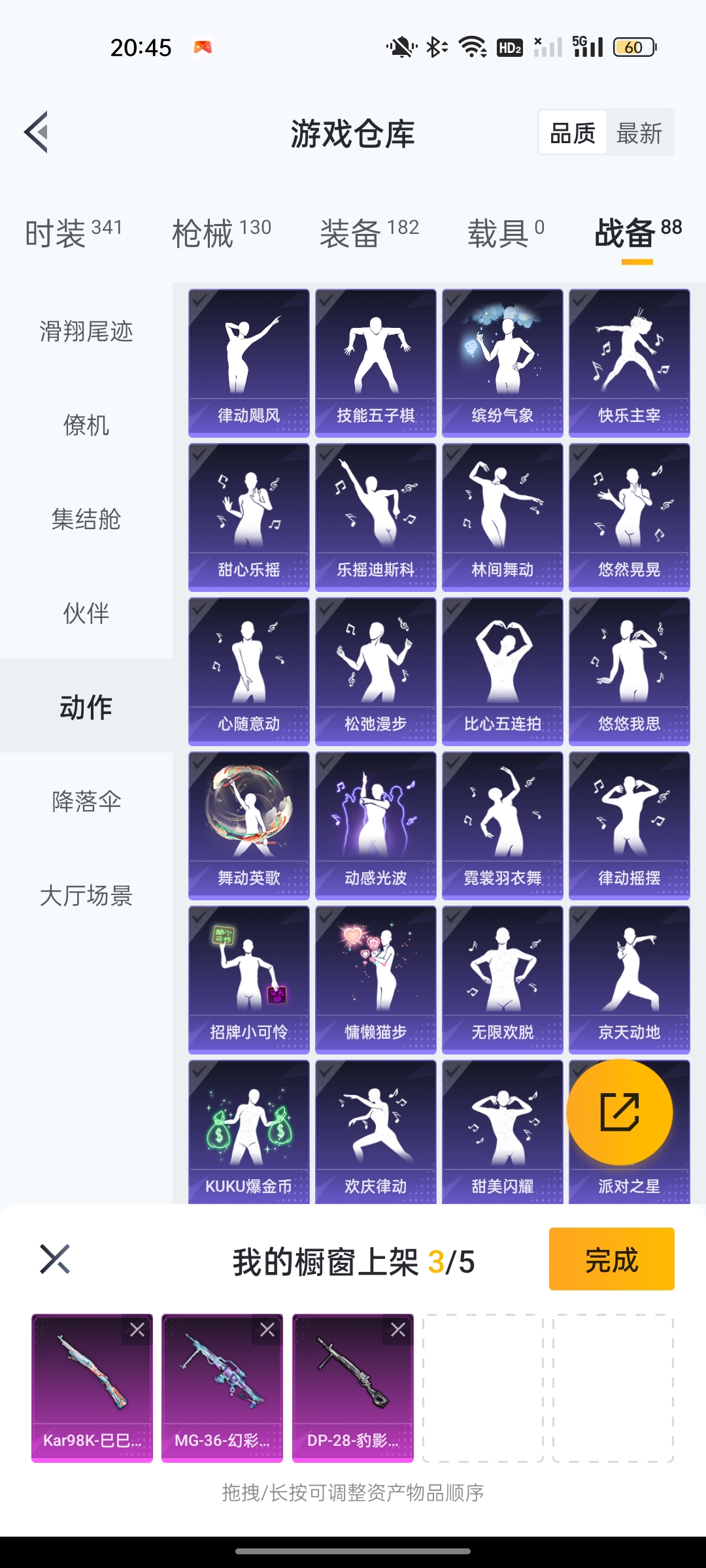Open the 滑翔尾迹 category
This screenshot has height=1568, width=706.
pos(86,331)
